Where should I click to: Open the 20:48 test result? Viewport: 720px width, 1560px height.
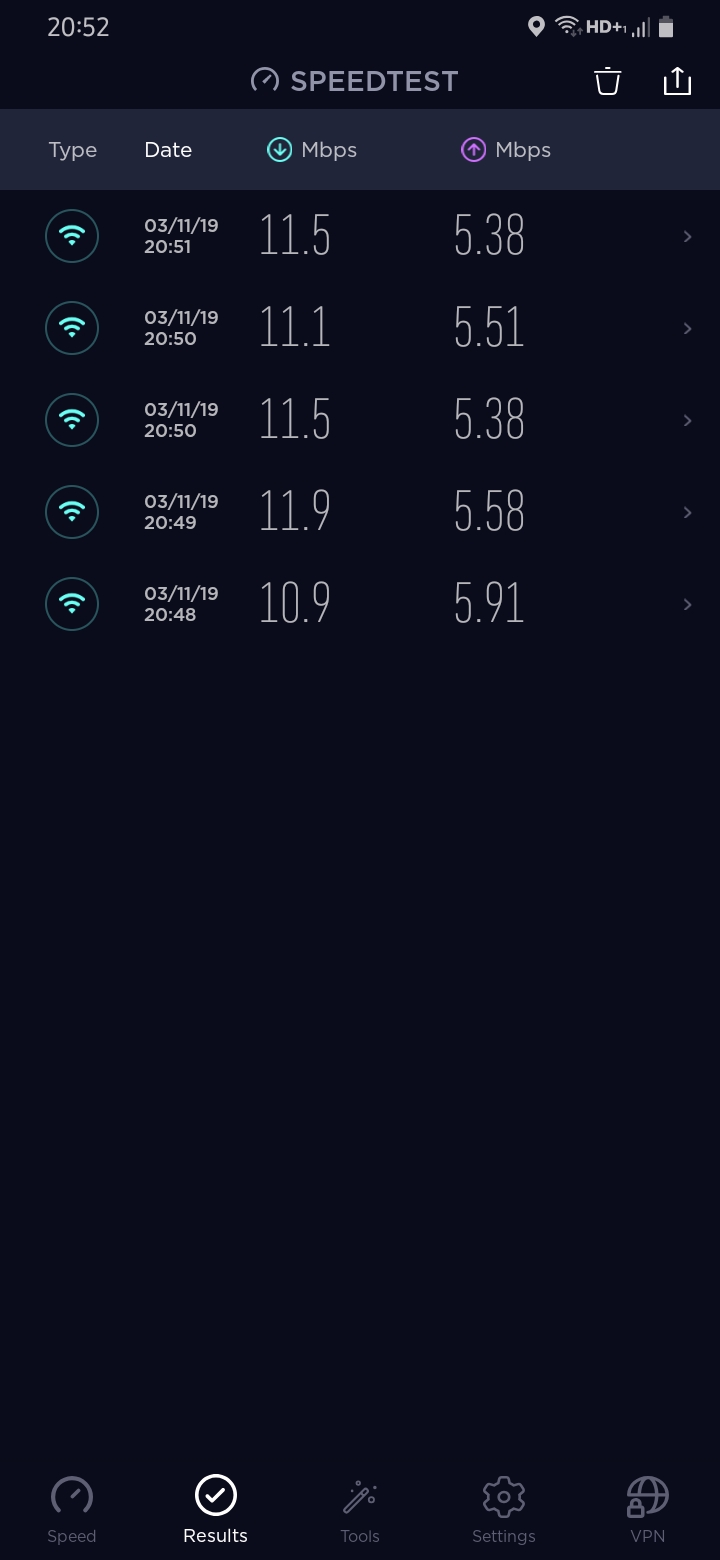[x=360, y=604]
